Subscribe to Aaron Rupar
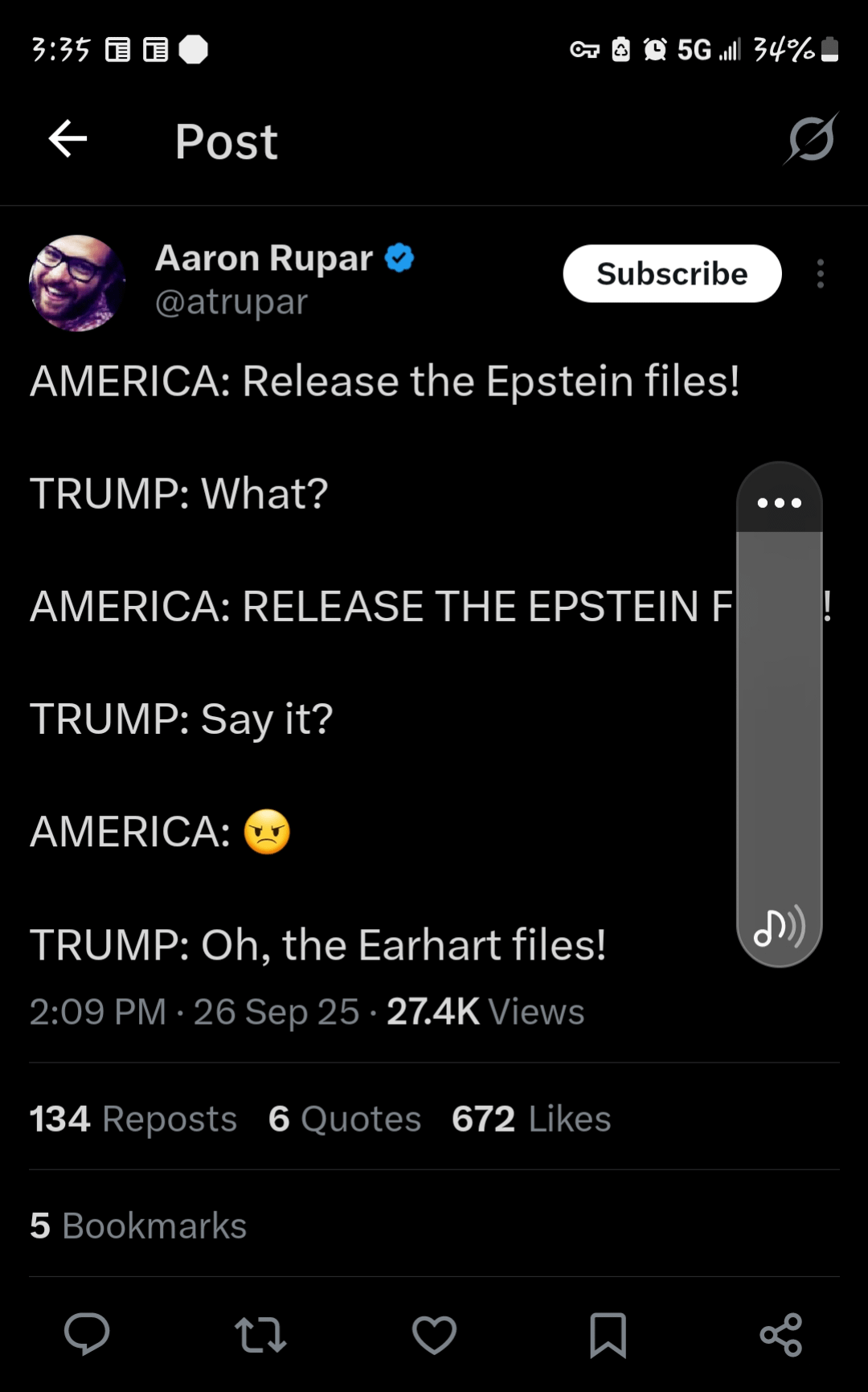Screen dimensions: 868x1392 tap(672, 274)
